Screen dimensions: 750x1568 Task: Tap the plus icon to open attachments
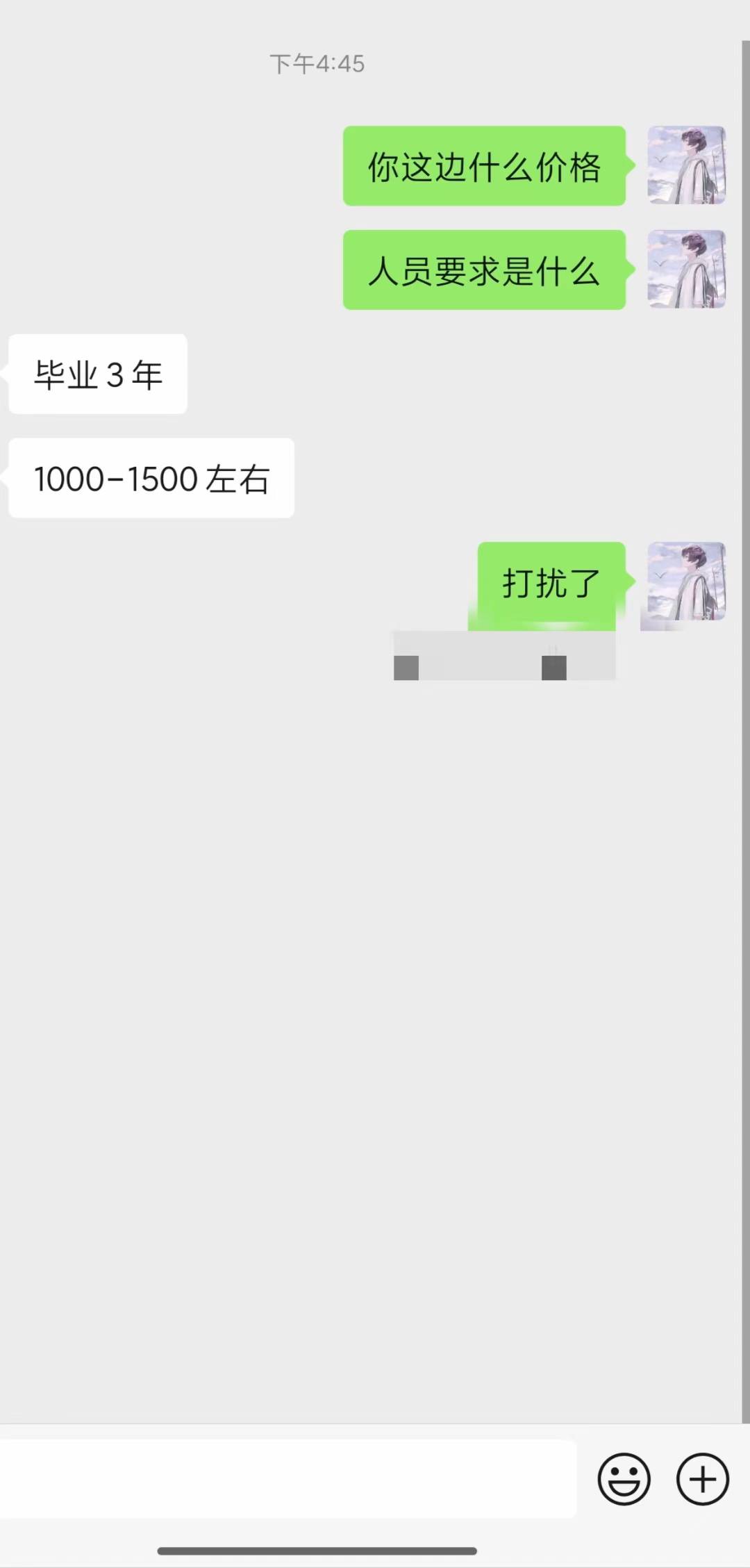coord(701,1478)
